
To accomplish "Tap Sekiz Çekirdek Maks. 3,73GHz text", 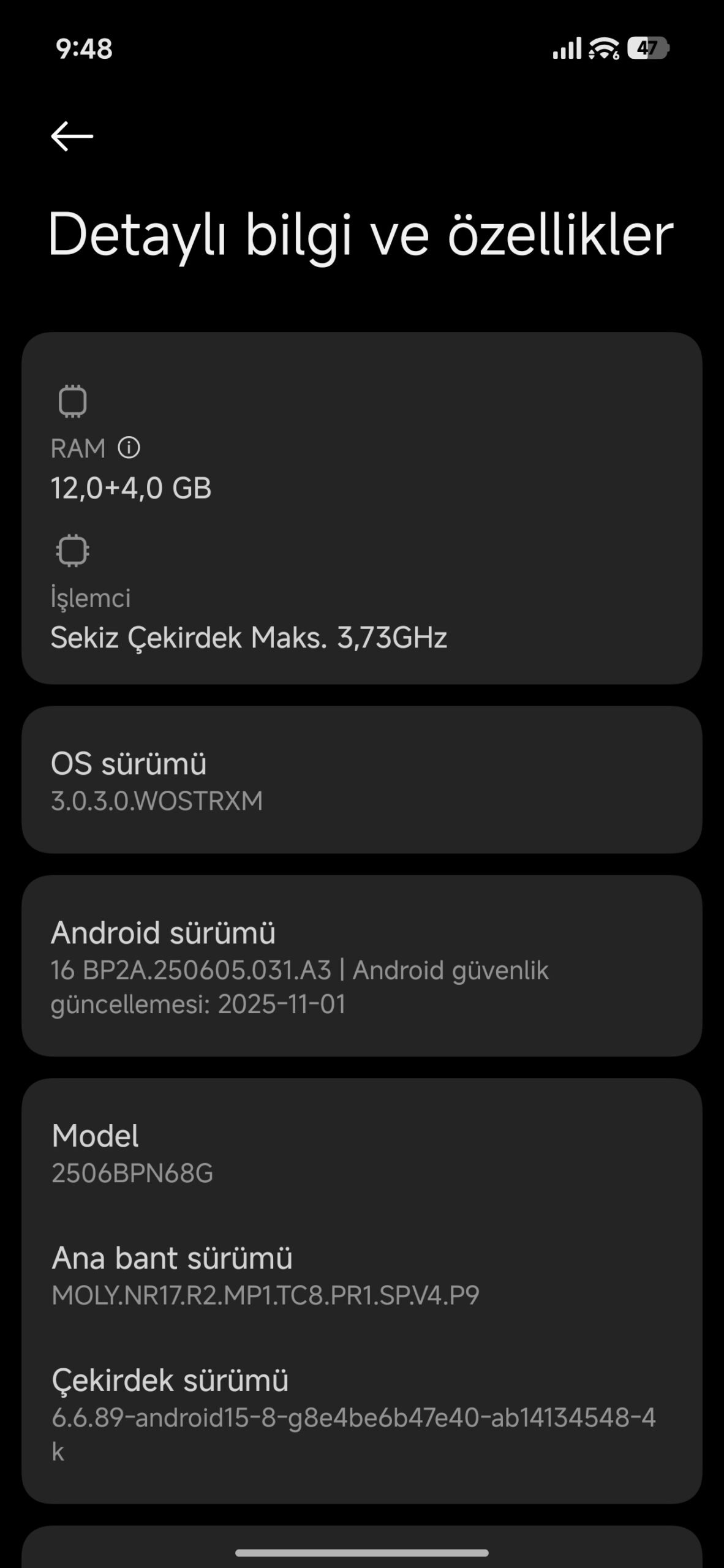I will [x=249, y=637].
